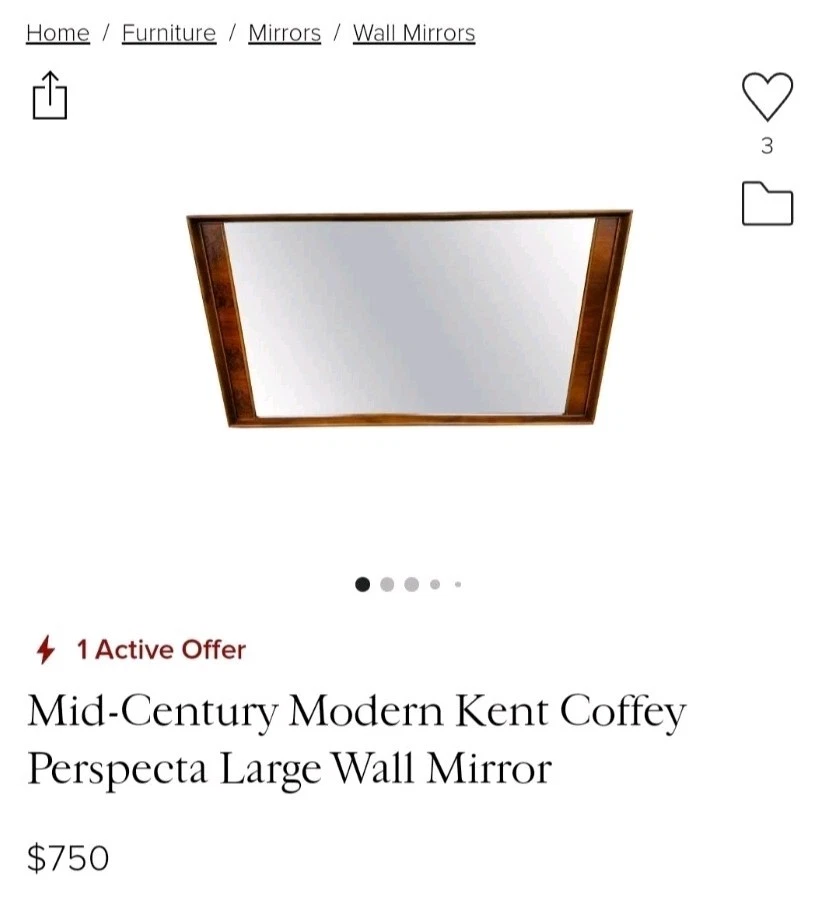Select the first carousel dot
This screenshot has height=899, width=817.
coord(362,584)
